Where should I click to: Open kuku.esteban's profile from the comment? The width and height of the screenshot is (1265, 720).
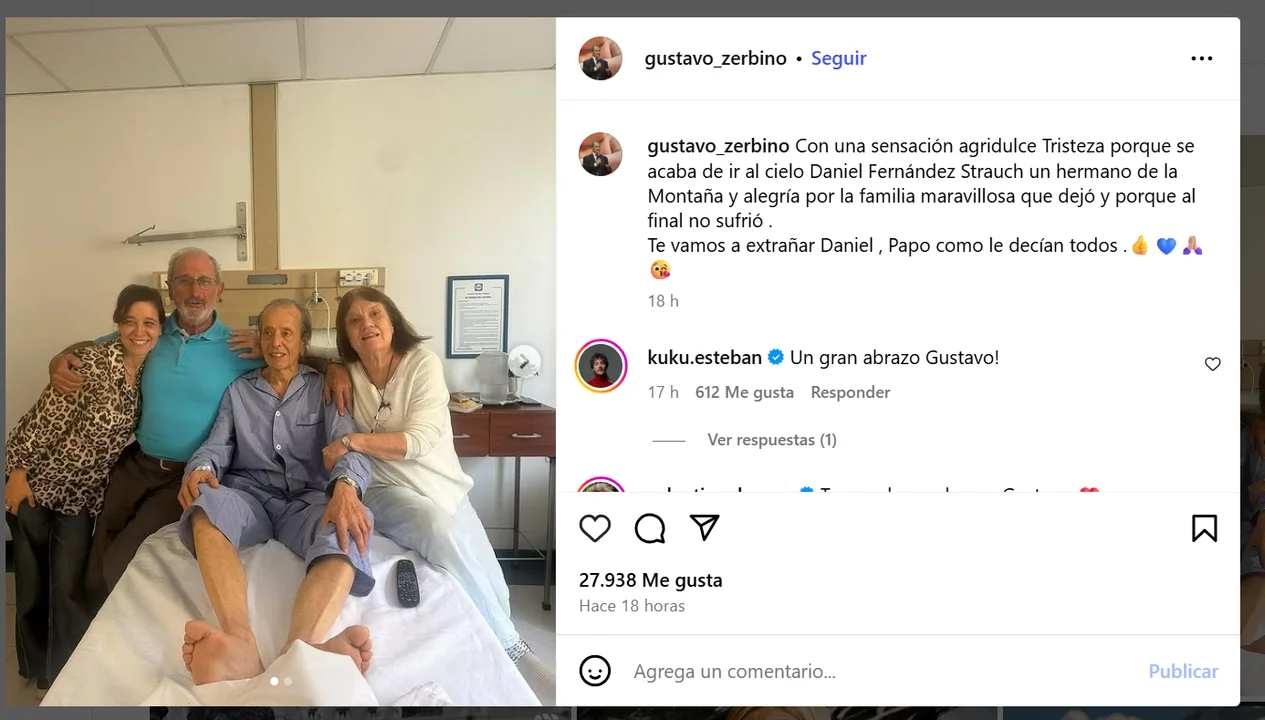[704, 357]
